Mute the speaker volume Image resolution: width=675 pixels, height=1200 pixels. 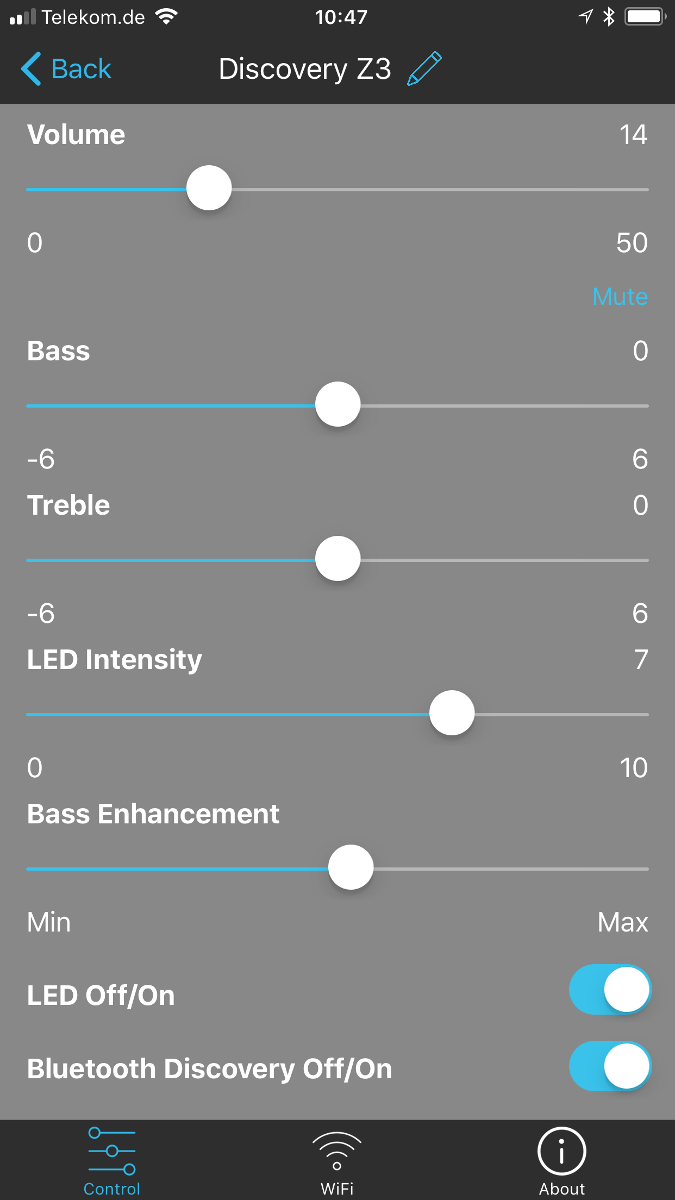tap(619, 297)
